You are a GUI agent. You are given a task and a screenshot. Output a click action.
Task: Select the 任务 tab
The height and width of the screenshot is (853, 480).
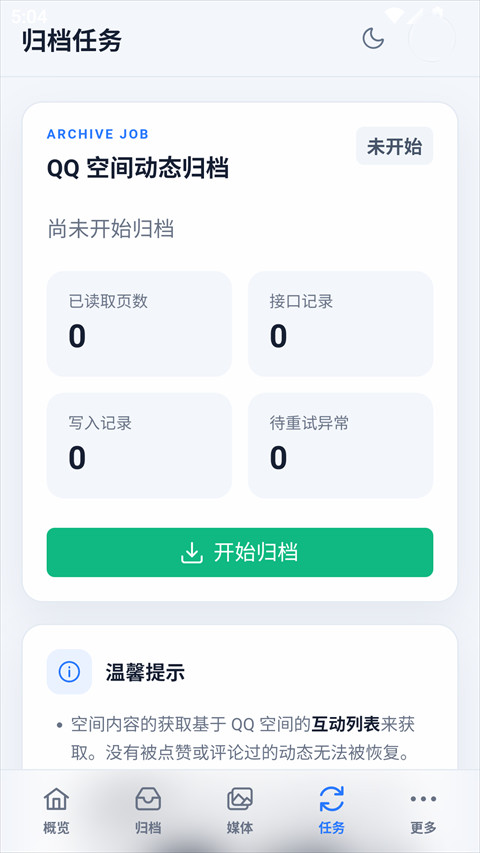tap(331, 811)
